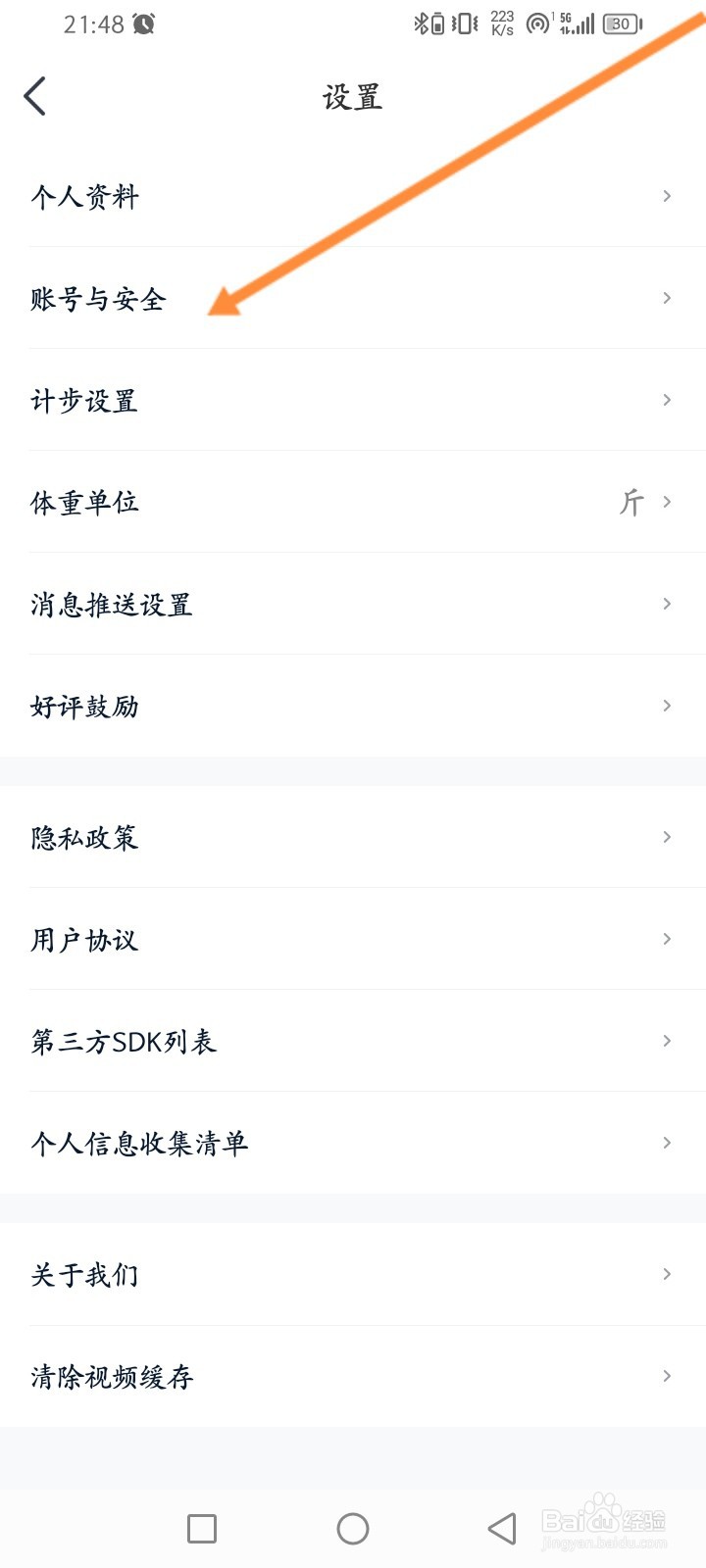
Task: Open 计步设置
Action: pyautogui.click(x=353, y=401)
